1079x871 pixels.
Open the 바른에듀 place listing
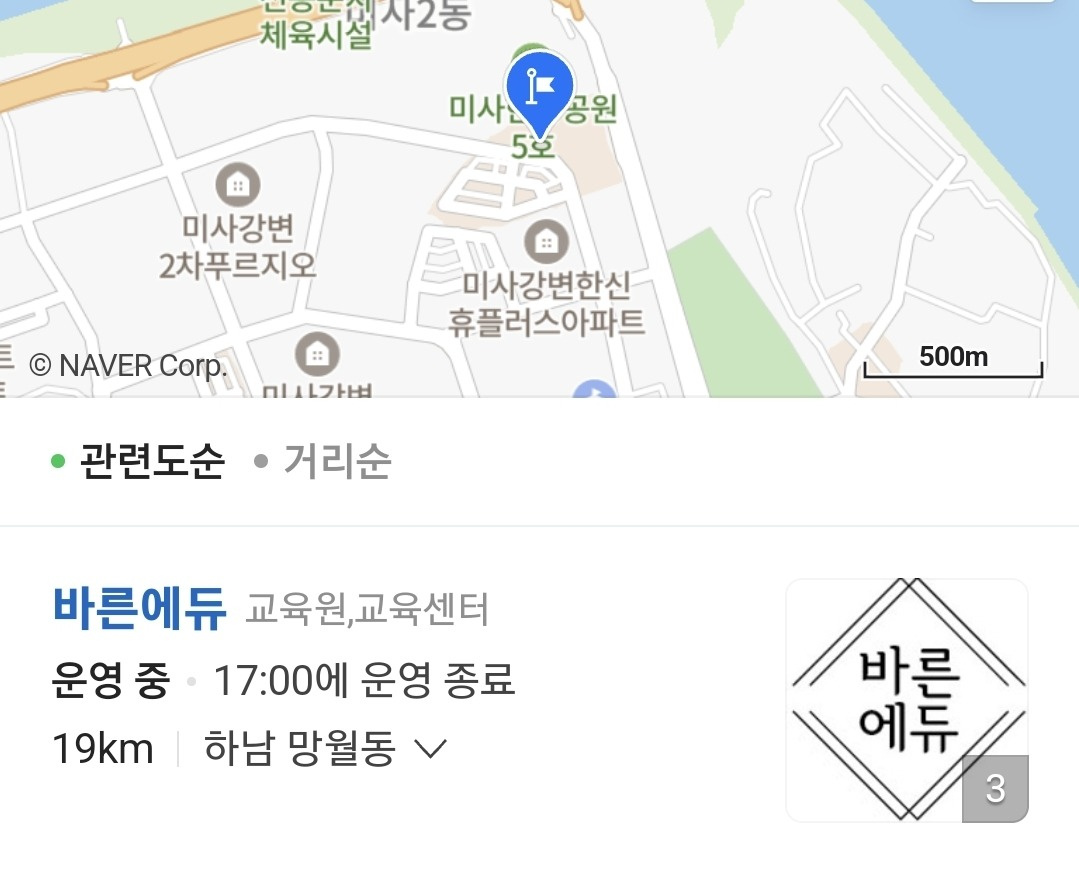(140, 608)
